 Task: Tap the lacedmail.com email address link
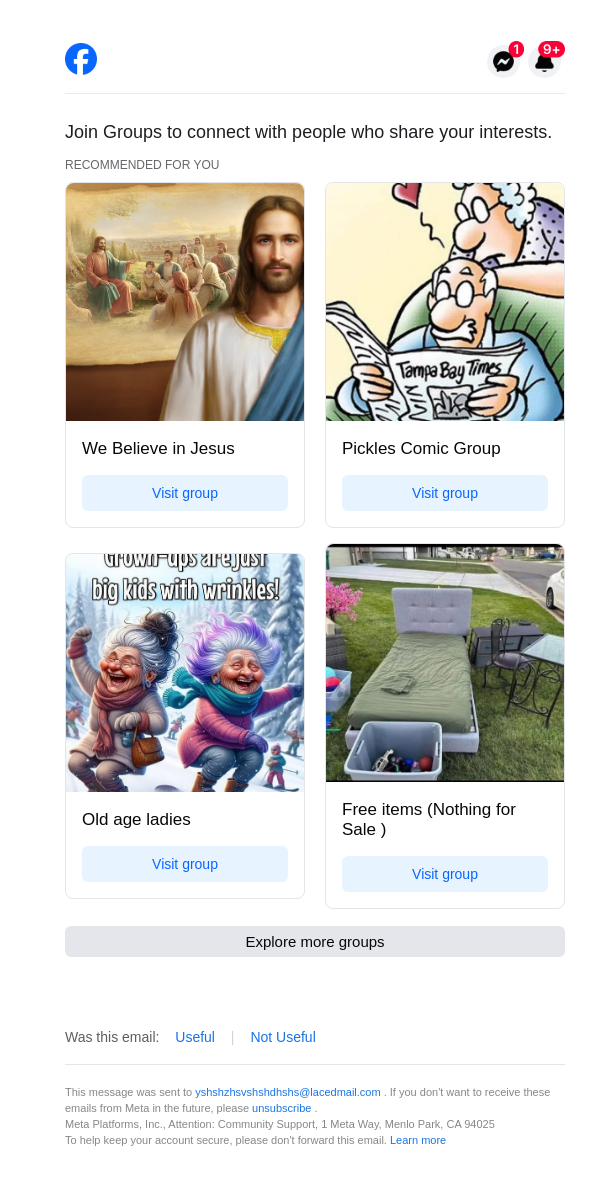[288, 1092]
